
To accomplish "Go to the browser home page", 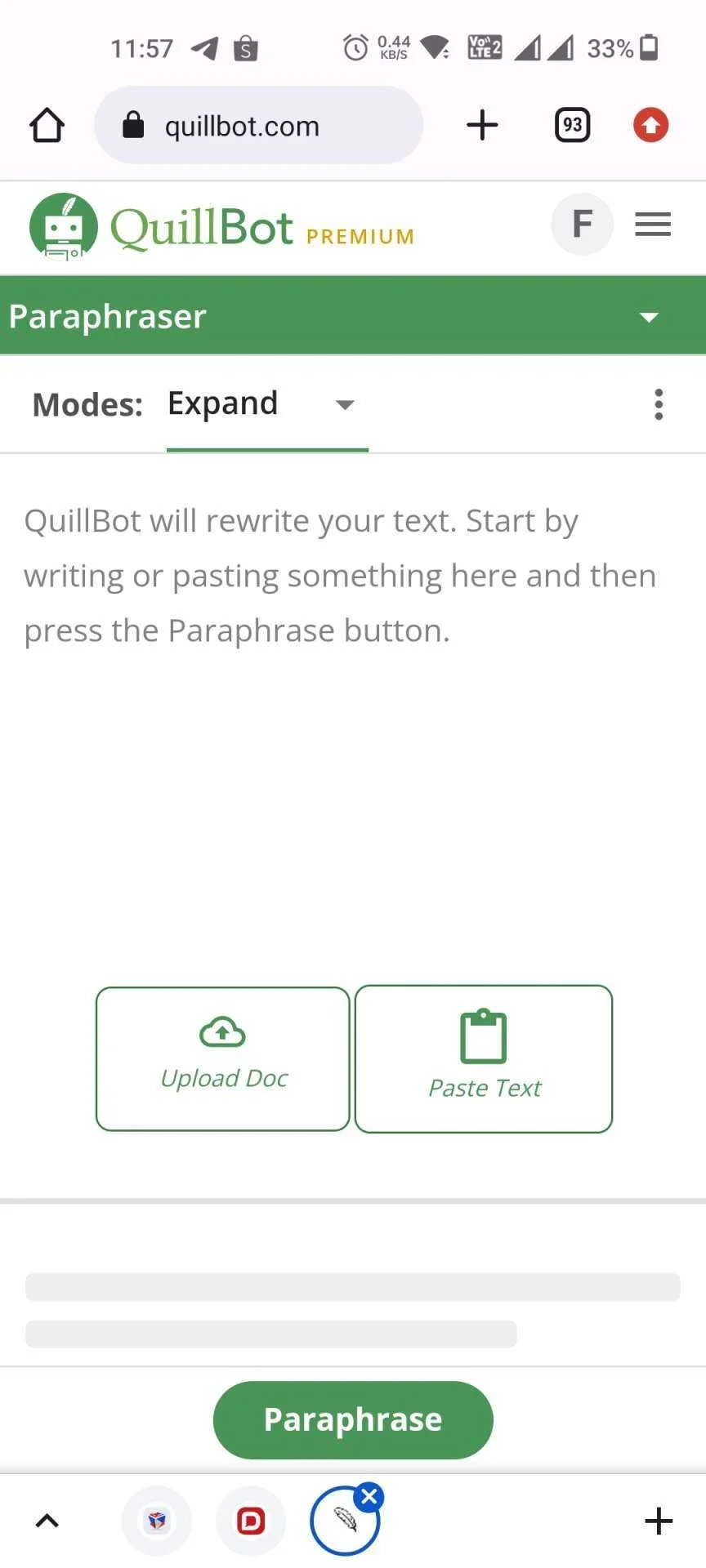I will (47, 125).
